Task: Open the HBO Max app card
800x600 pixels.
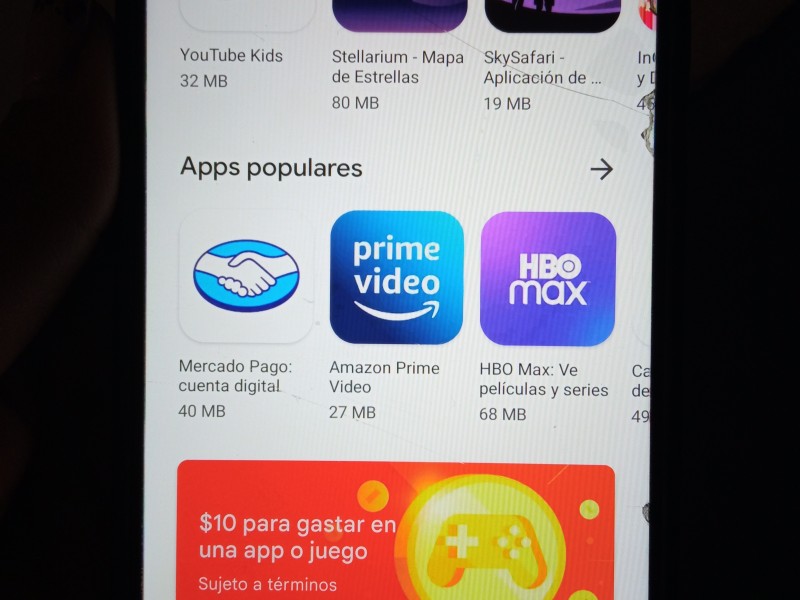Action: click(x=547, y=278)
